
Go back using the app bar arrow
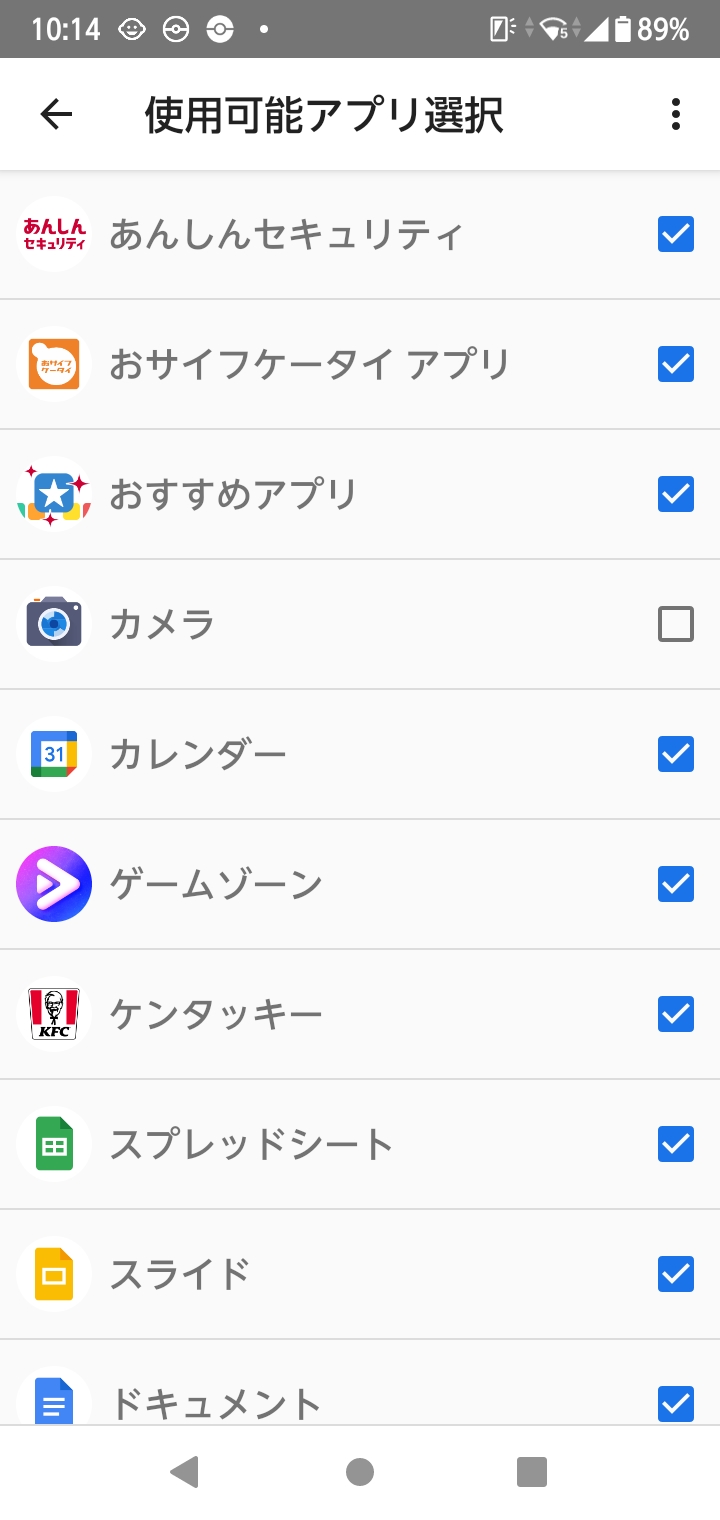[56, 115]
